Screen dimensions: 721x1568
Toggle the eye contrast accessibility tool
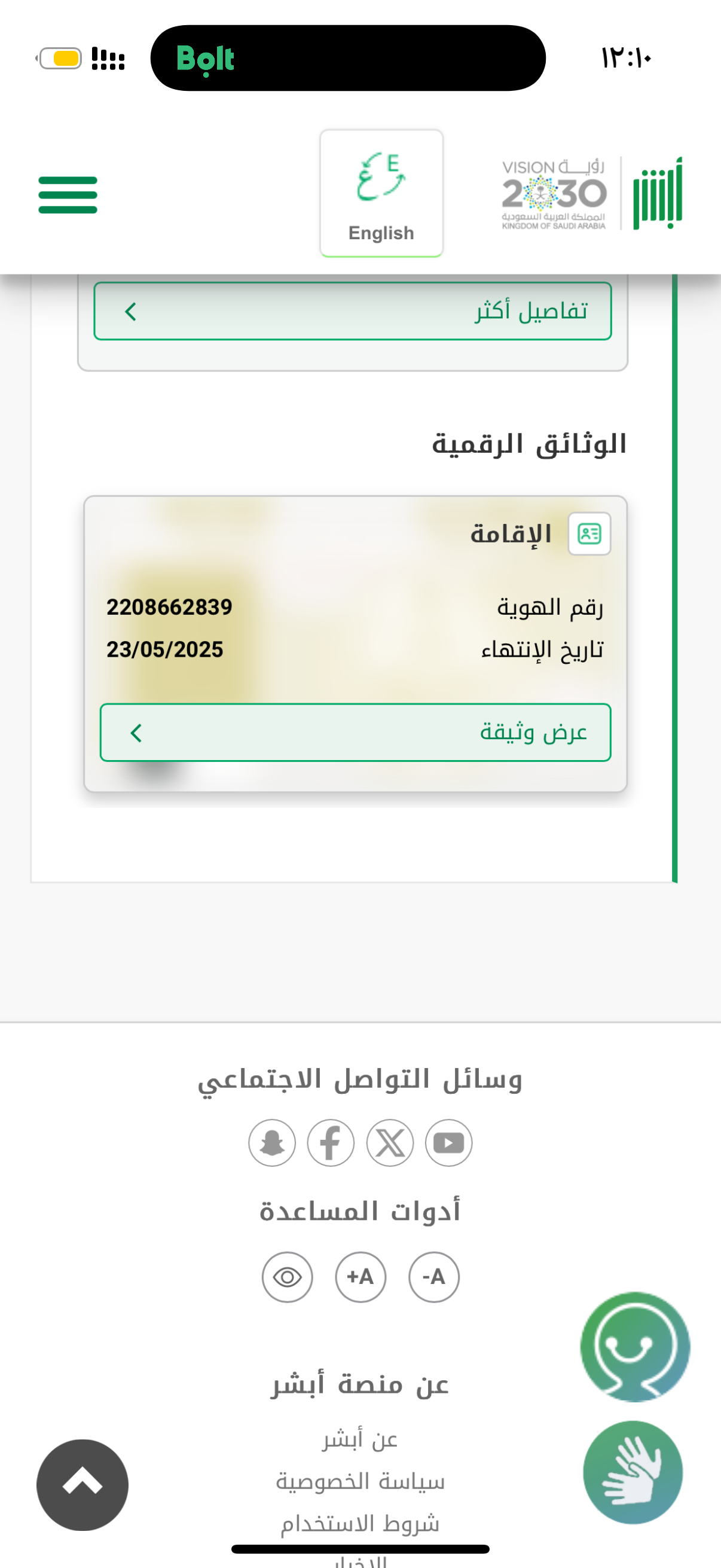point(287,1276)
